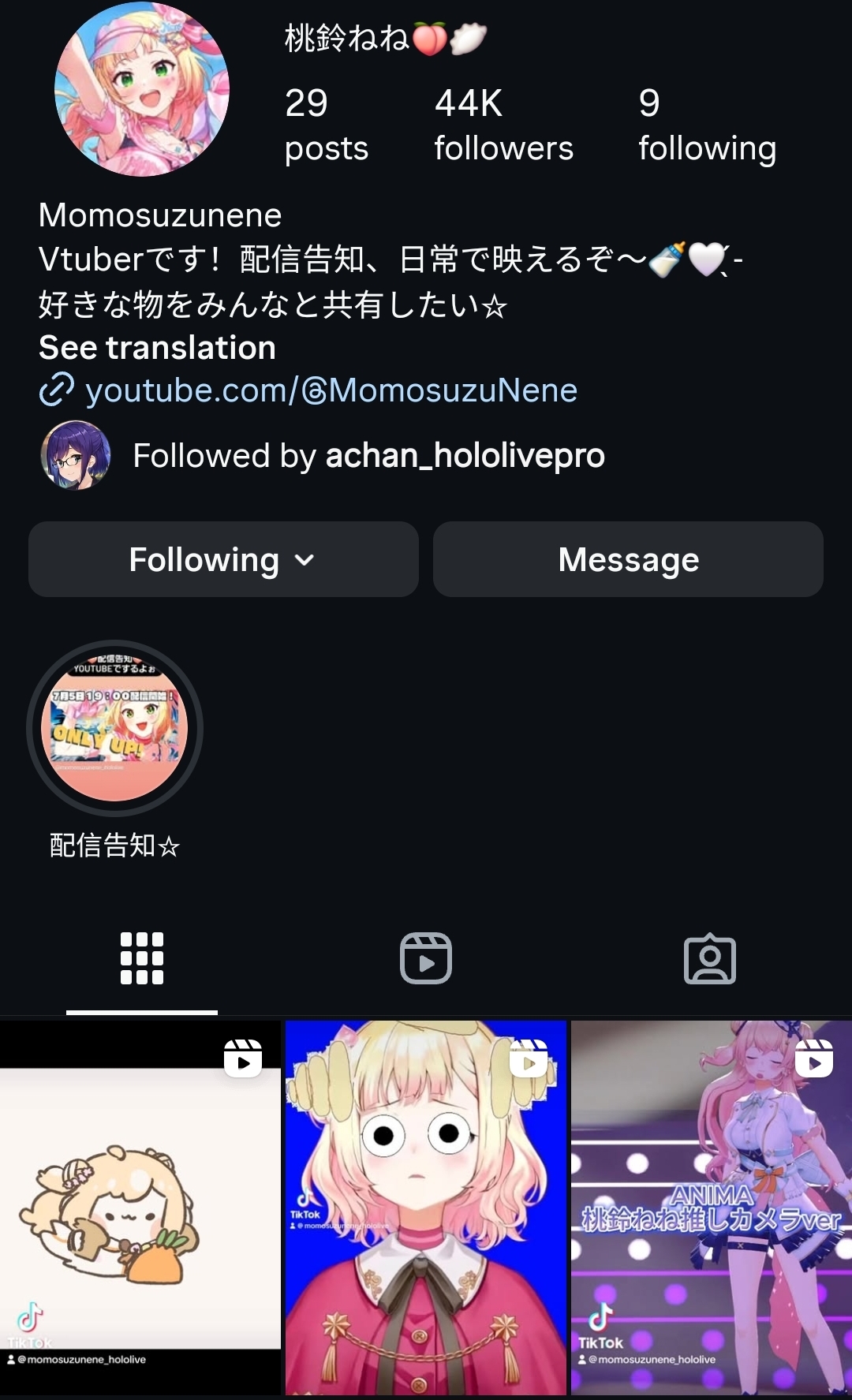
Task: Switch to the tagged photos tab
Action: click(709, 958)
